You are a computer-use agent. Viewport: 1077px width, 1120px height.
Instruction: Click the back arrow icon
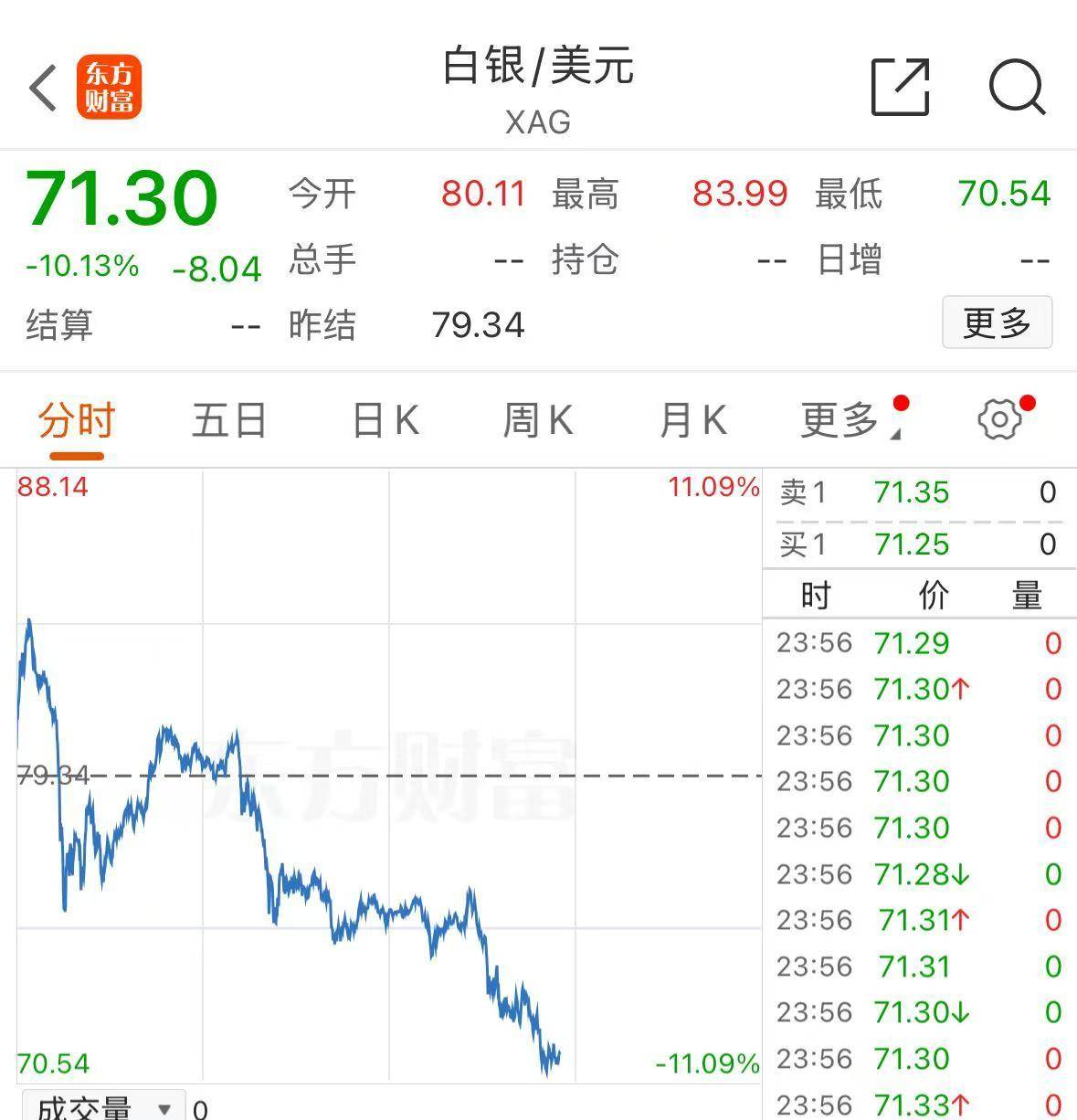pyautogui.click(x=41, y=87)
